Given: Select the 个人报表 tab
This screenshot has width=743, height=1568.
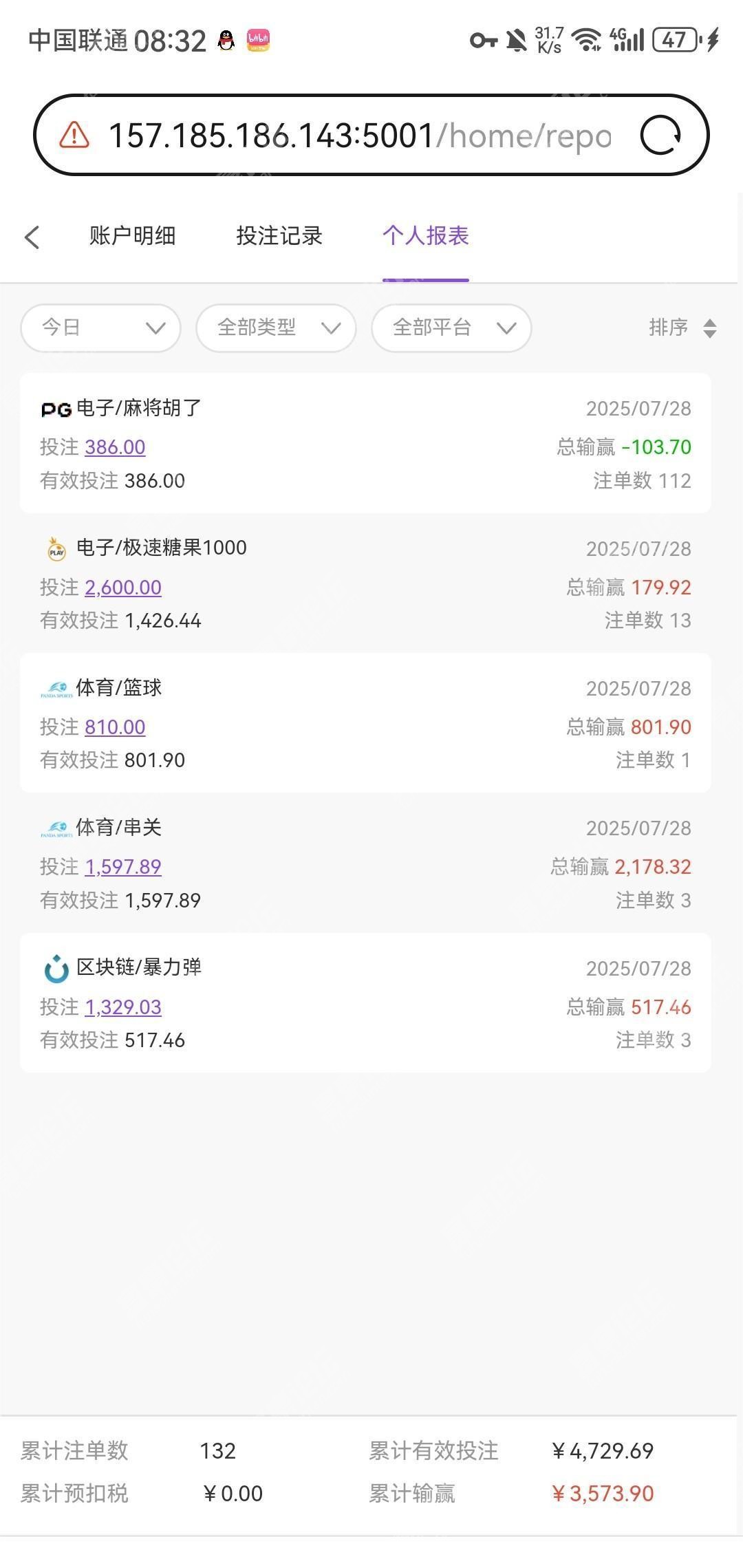Looking at the screenshot, I should 426,236.
